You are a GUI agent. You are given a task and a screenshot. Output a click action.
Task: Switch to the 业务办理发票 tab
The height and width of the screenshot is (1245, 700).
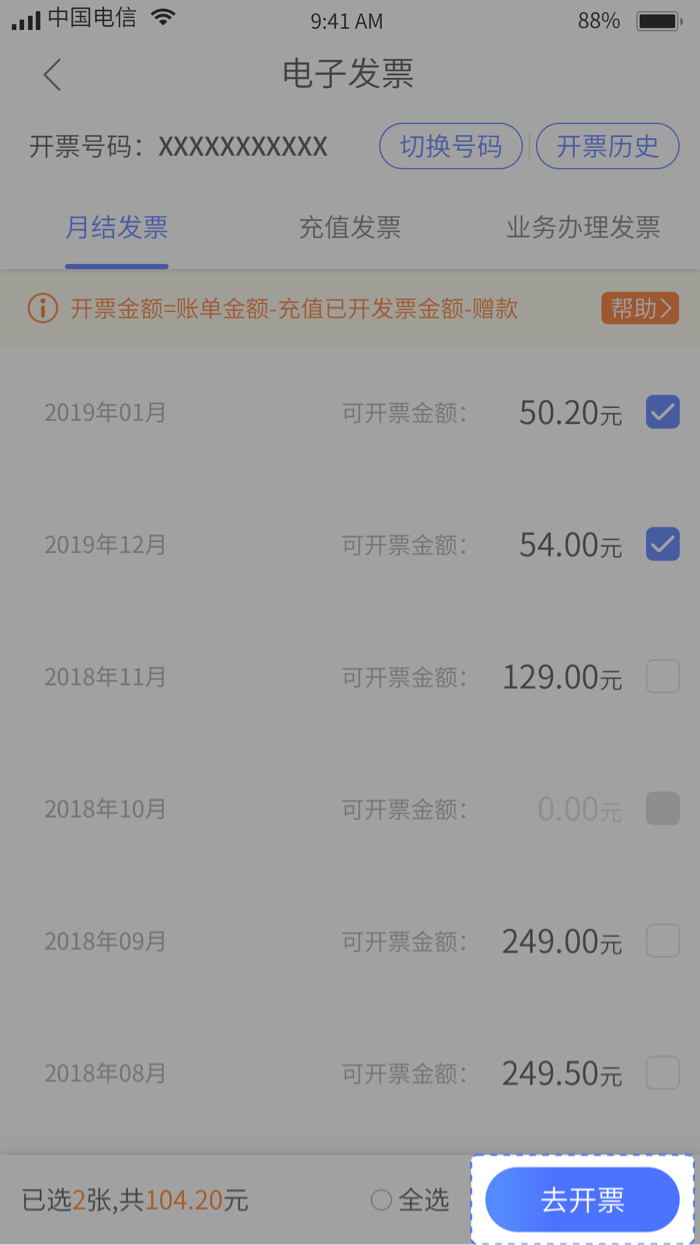583,227
